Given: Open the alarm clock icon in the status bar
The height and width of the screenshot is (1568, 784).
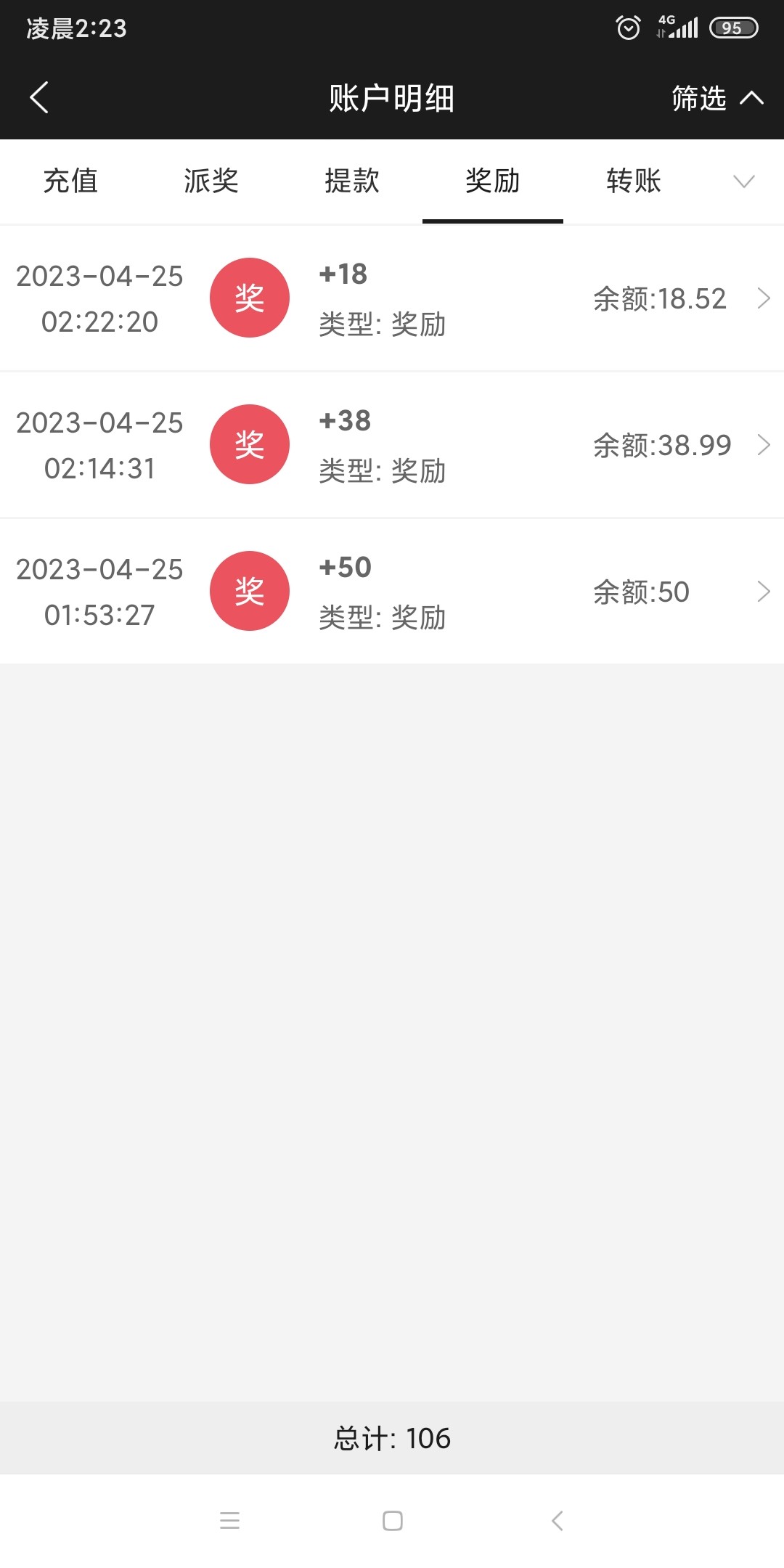Looking at the screenshot, I should coord(627,26).
